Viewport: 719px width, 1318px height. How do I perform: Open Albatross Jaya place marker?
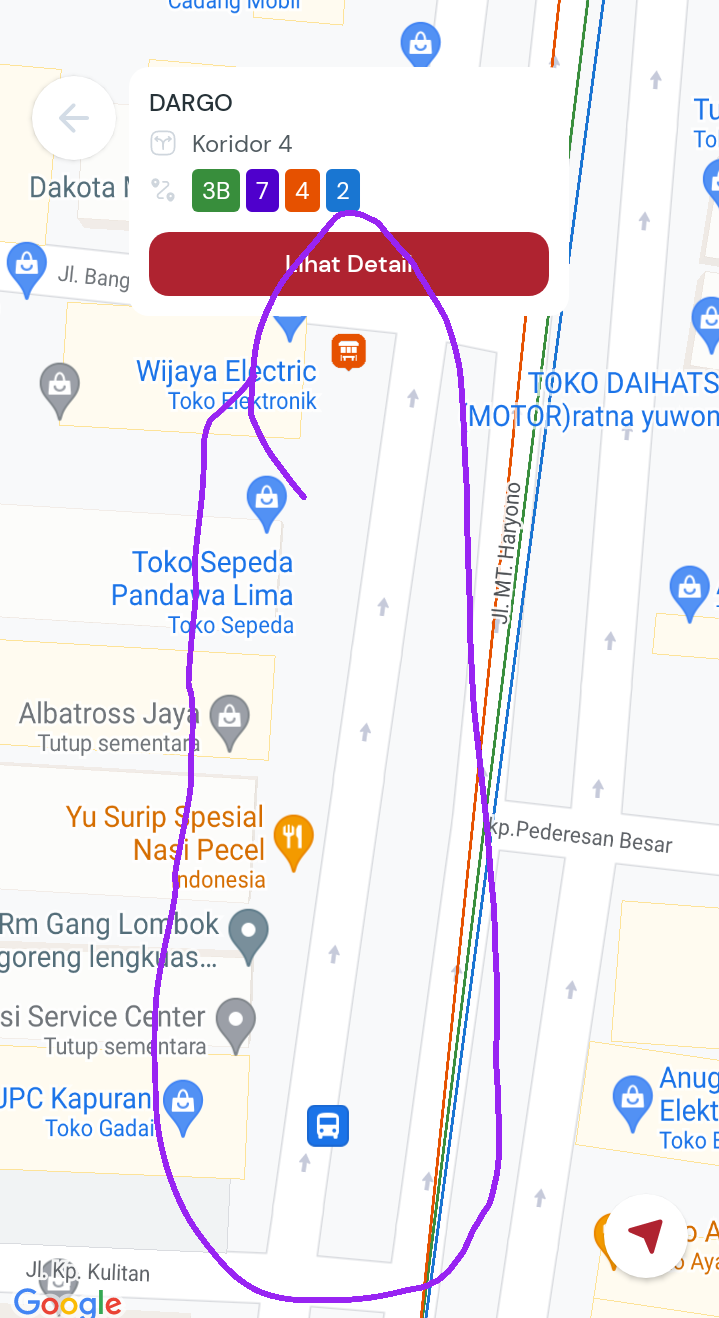pyautogui.click(x=230, y=720)
